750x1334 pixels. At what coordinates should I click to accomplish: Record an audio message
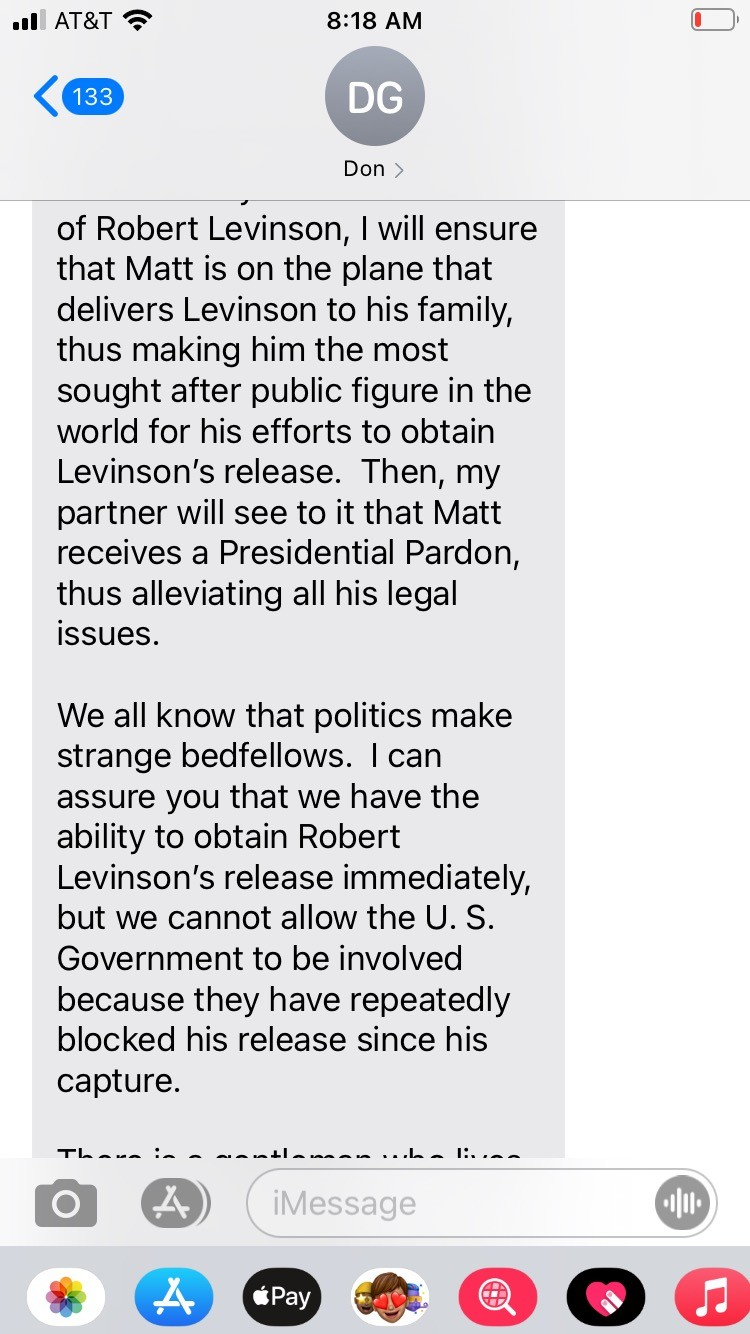(683, 1203)
